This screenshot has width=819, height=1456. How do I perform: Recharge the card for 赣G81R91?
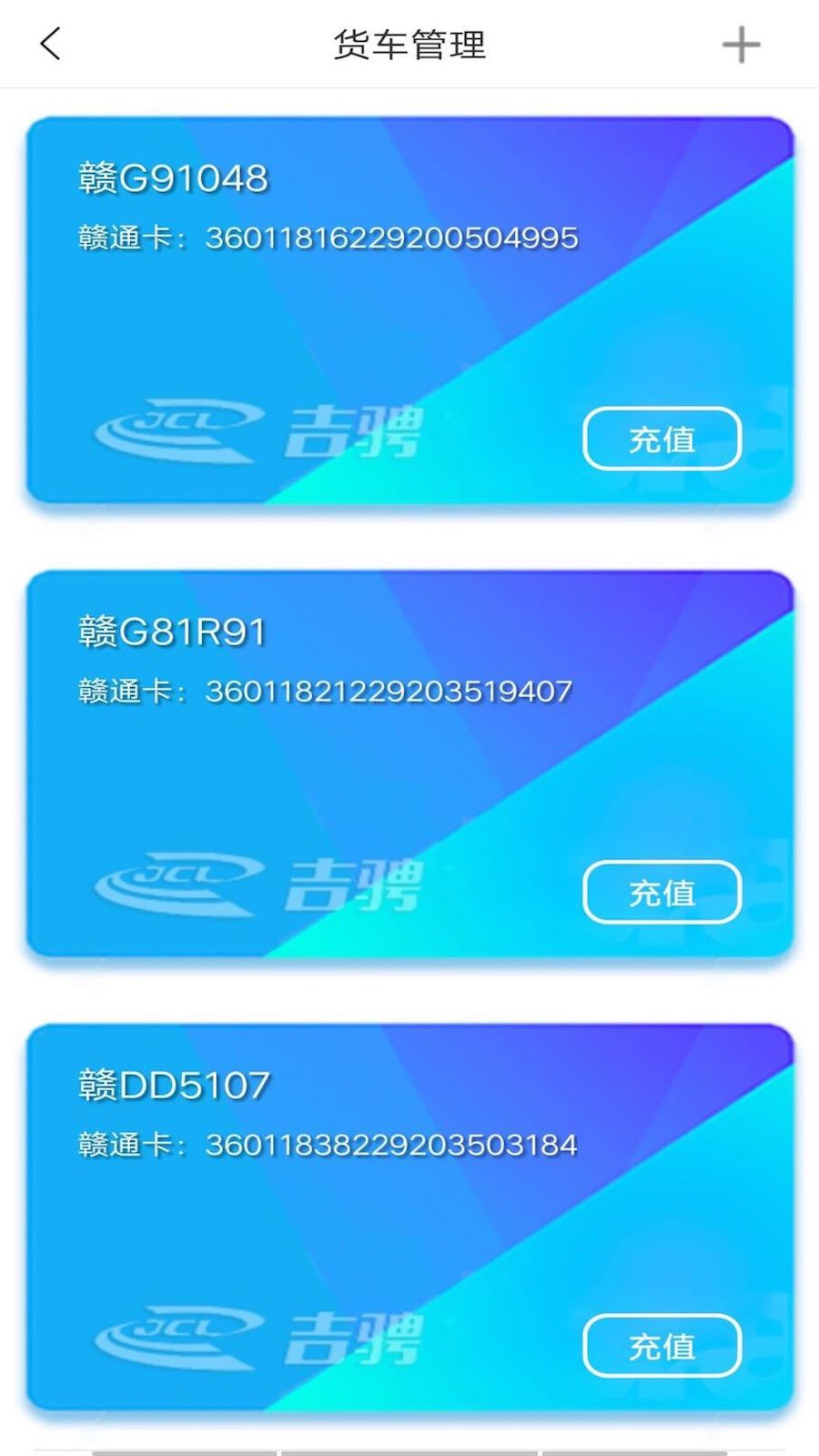coord(662,892)
